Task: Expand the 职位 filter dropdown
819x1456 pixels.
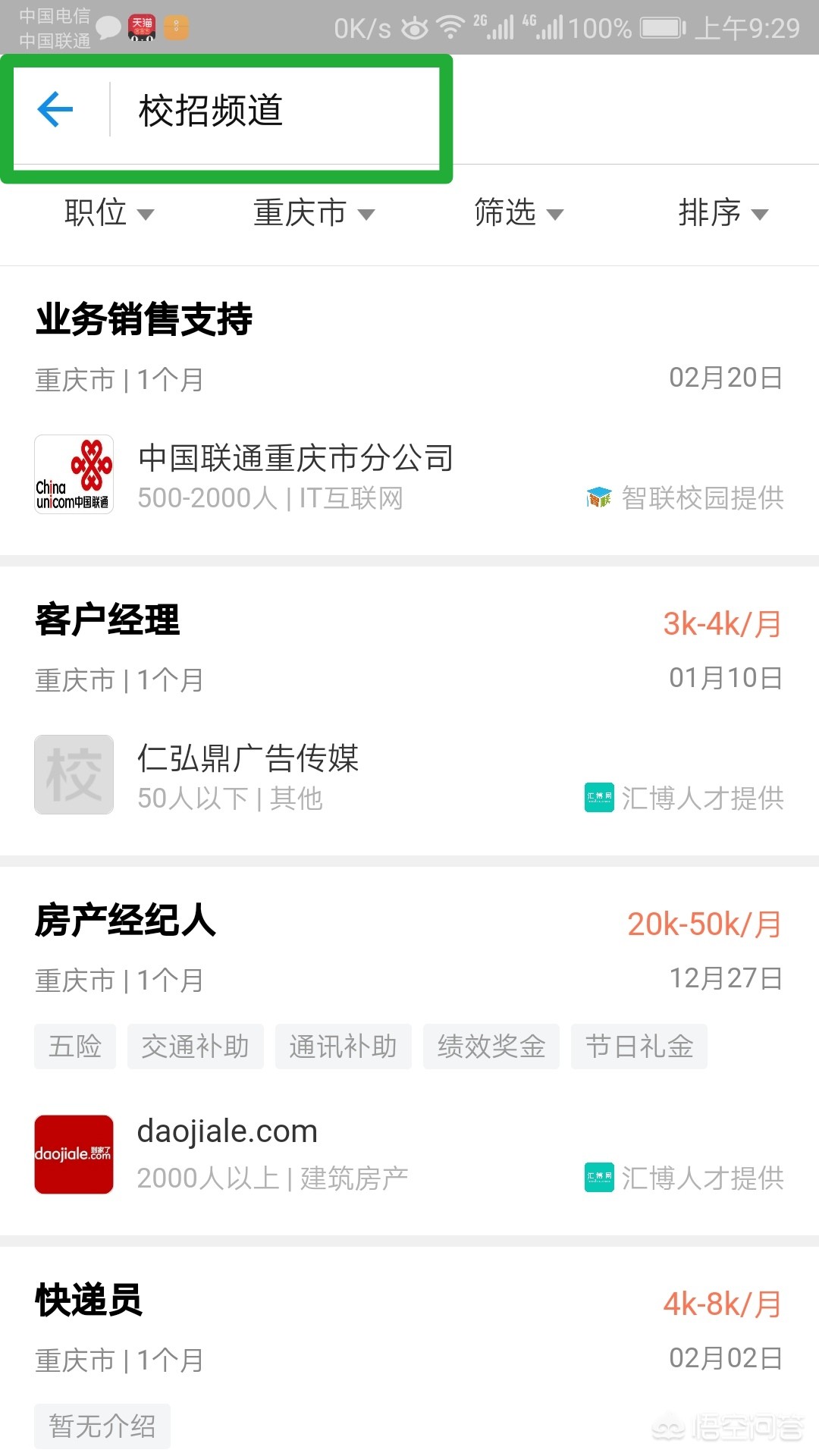Action: pos(109,213)
